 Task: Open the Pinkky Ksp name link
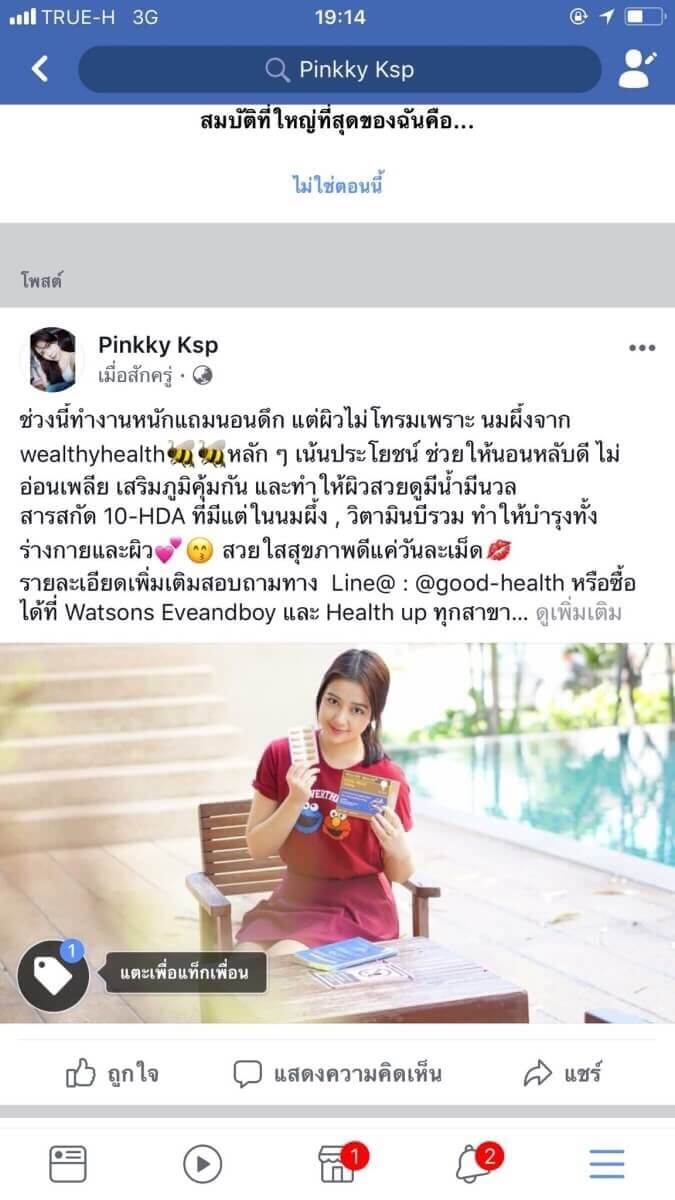pyautogui.click(x=158, y=345)
